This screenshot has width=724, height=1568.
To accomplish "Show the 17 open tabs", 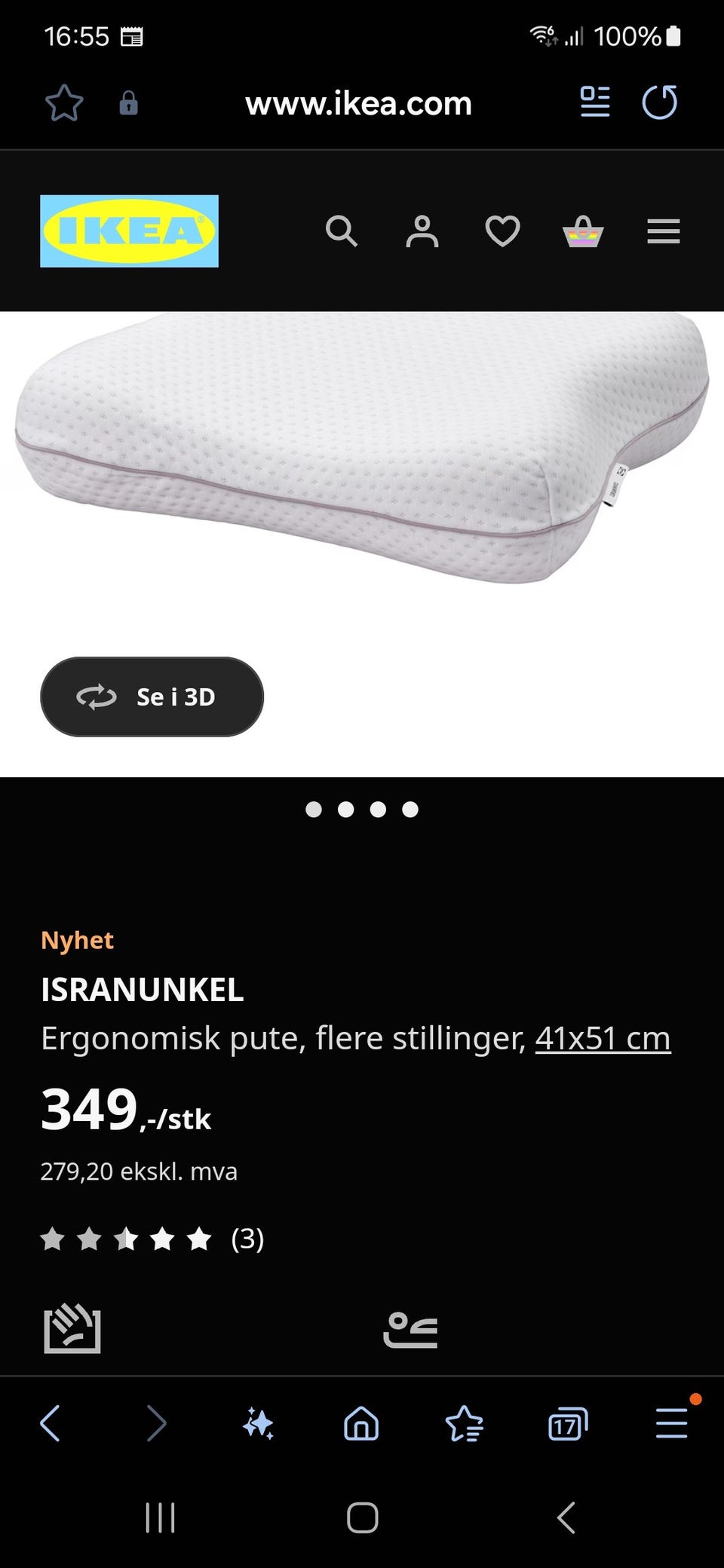I will (x=567, y=1423).
